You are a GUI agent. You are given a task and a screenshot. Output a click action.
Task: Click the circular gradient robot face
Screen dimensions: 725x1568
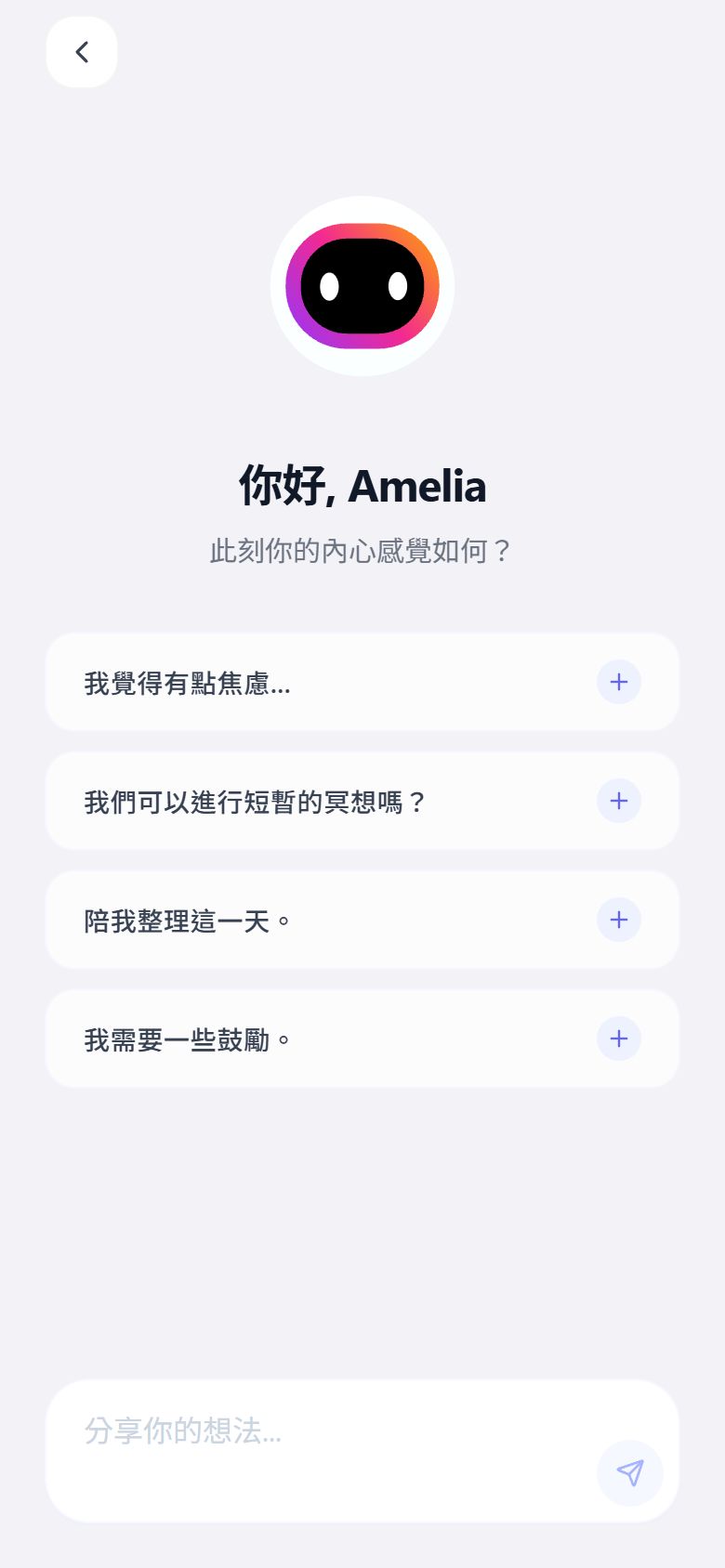(362, 284)
